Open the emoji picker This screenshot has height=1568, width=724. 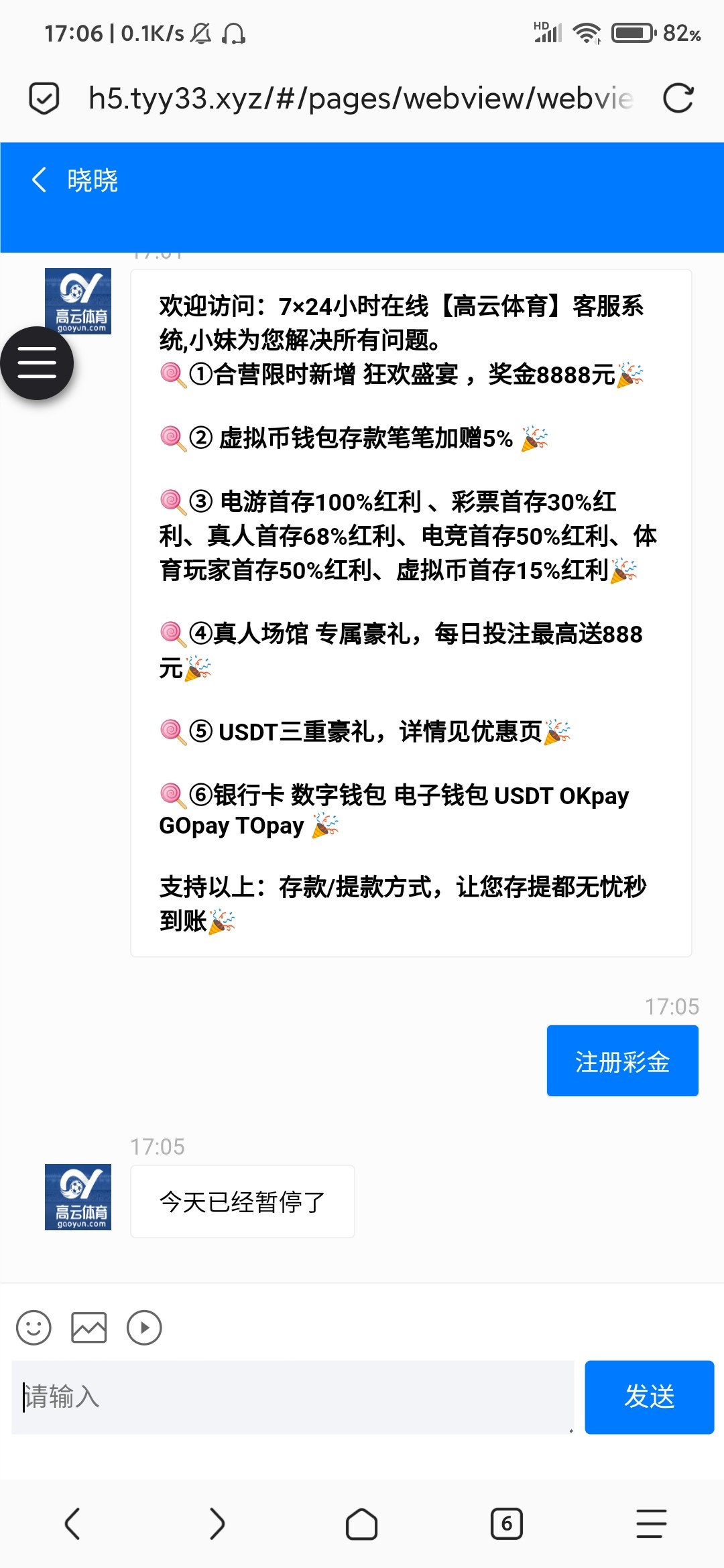click(34, 1327)
